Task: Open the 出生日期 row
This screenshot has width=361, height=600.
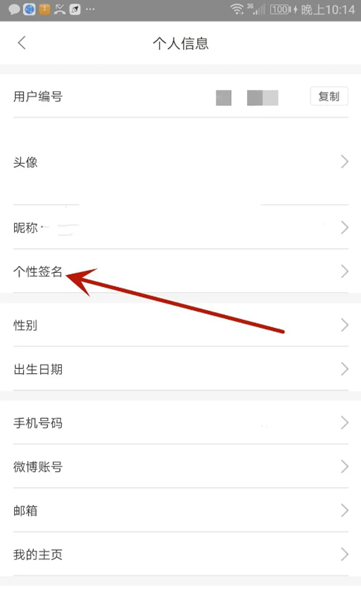Action: point(181,369)
